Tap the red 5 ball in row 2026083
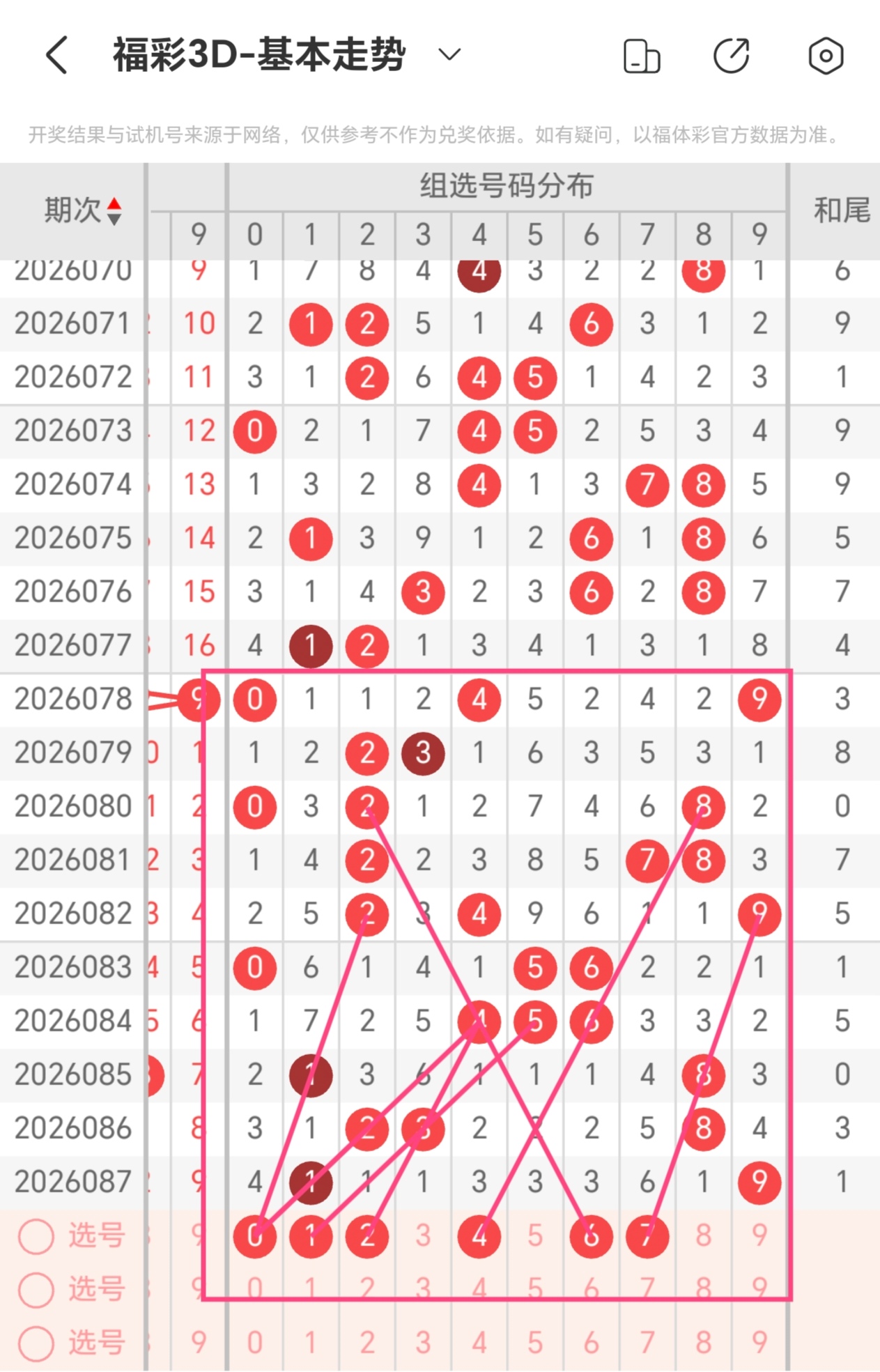This screenshot has height=1372, width=880. point(535,967)
